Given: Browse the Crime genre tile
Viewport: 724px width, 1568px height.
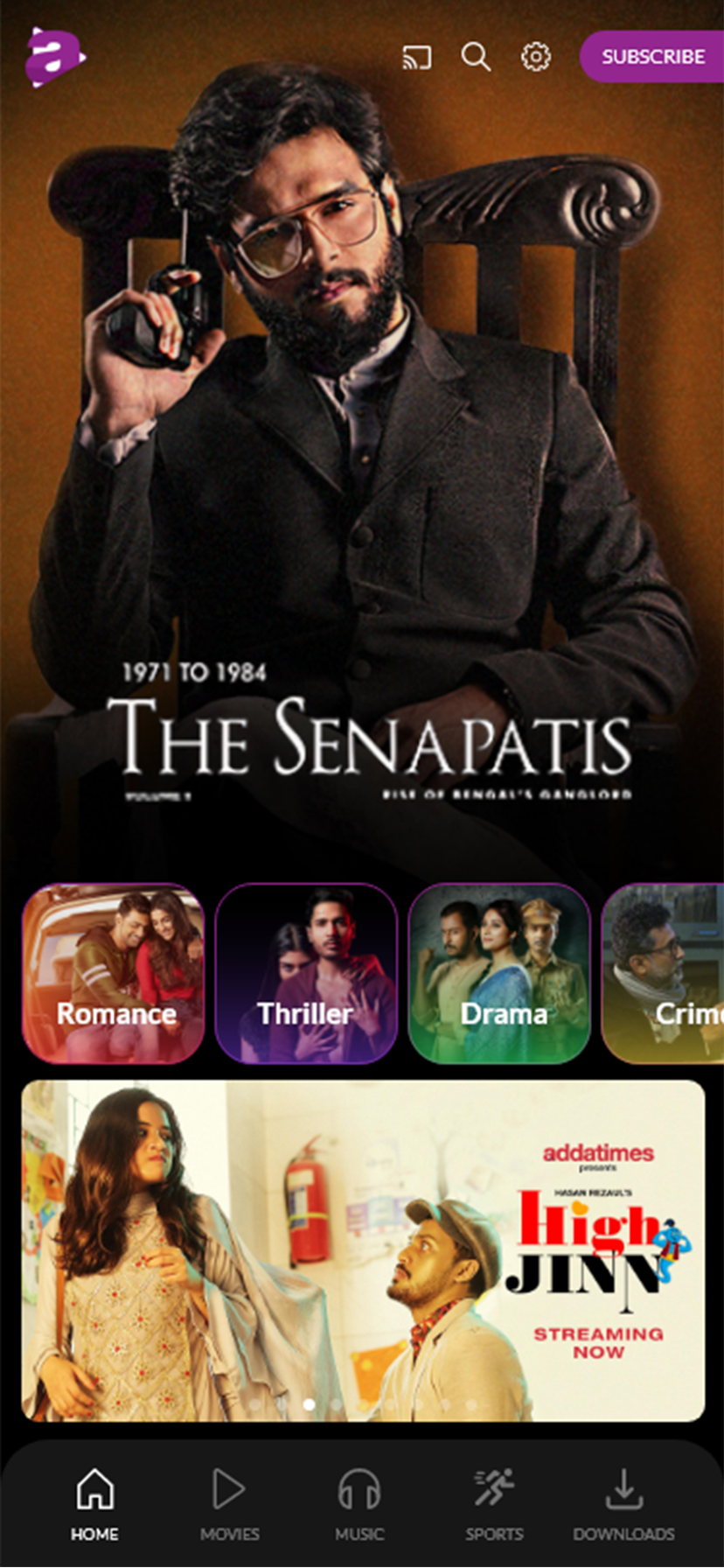Looking at the screenshot, I should coord(665,974).
